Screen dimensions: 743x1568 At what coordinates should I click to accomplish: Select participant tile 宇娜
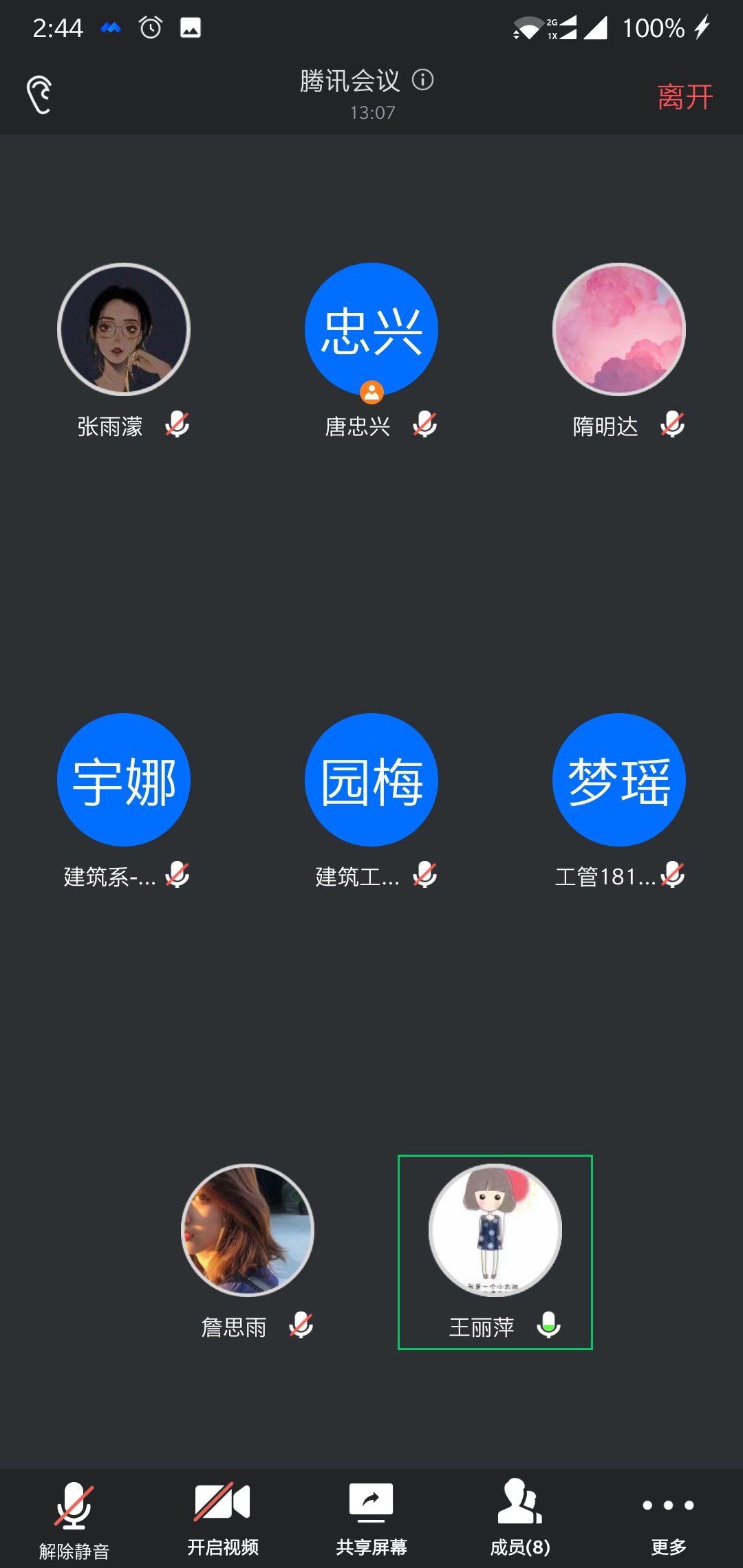click(x=124, y=780)
